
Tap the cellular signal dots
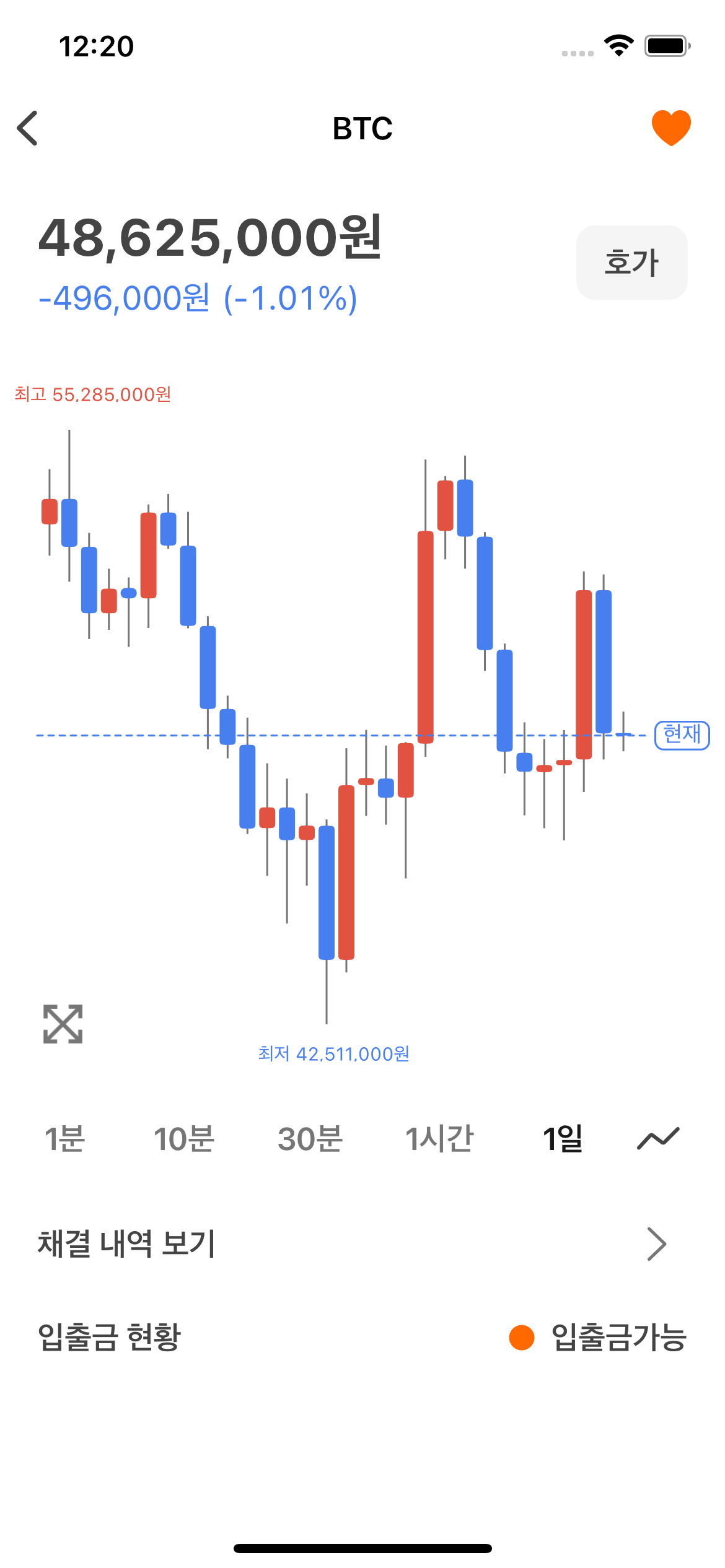(576, 53)
